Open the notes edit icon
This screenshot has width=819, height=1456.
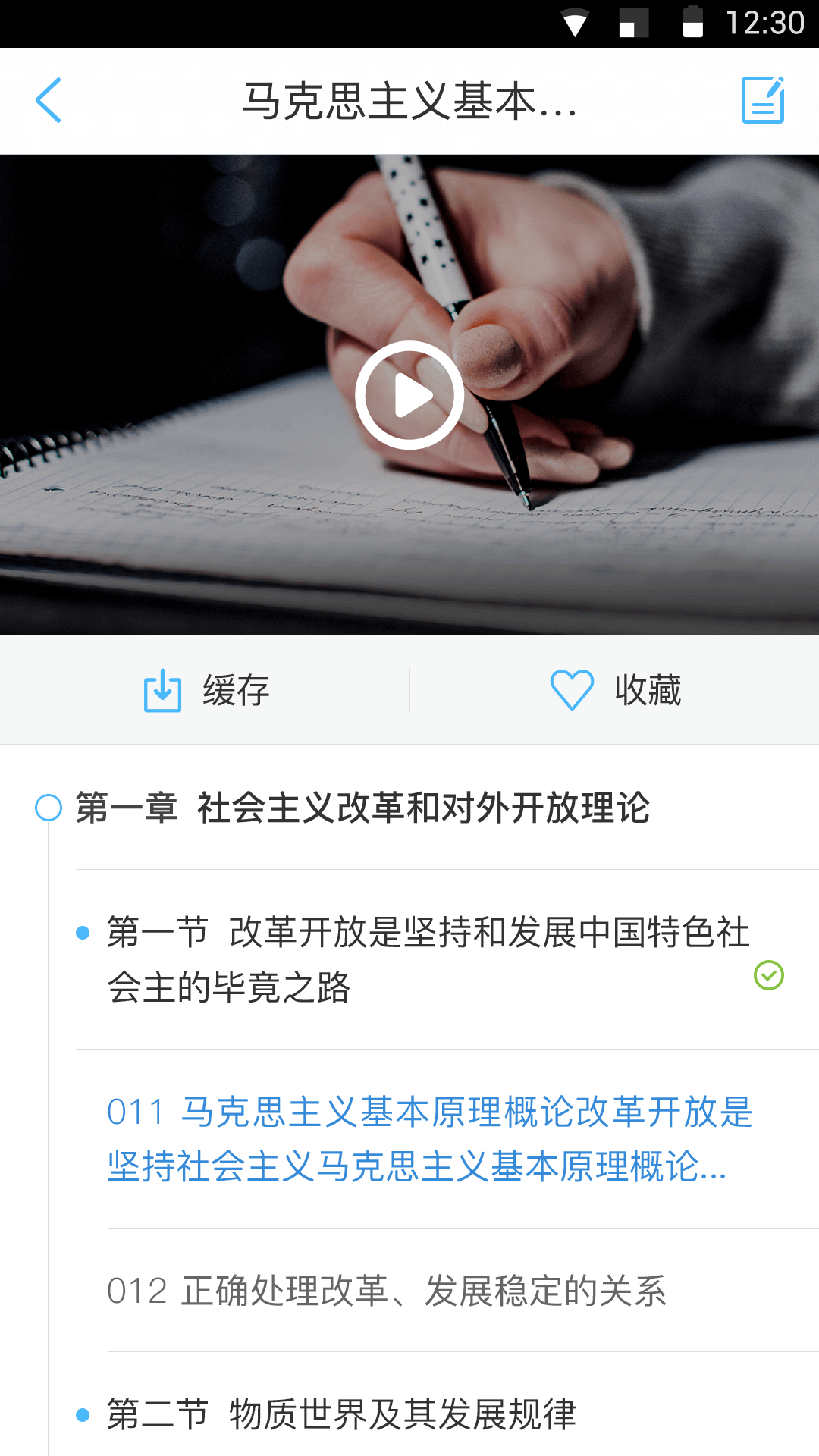pyautogui.click(x=763, y=100)
